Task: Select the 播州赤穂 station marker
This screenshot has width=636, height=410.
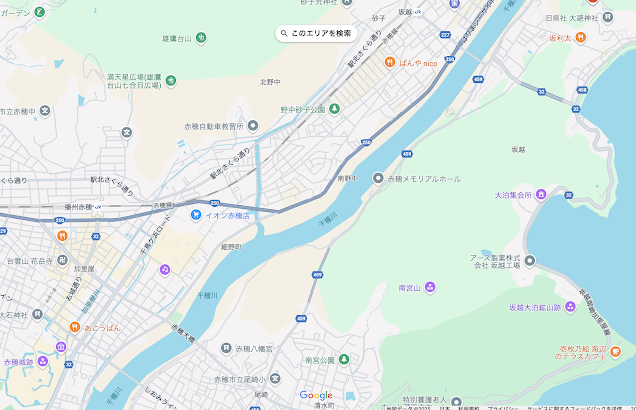Action: pos(100,207)
